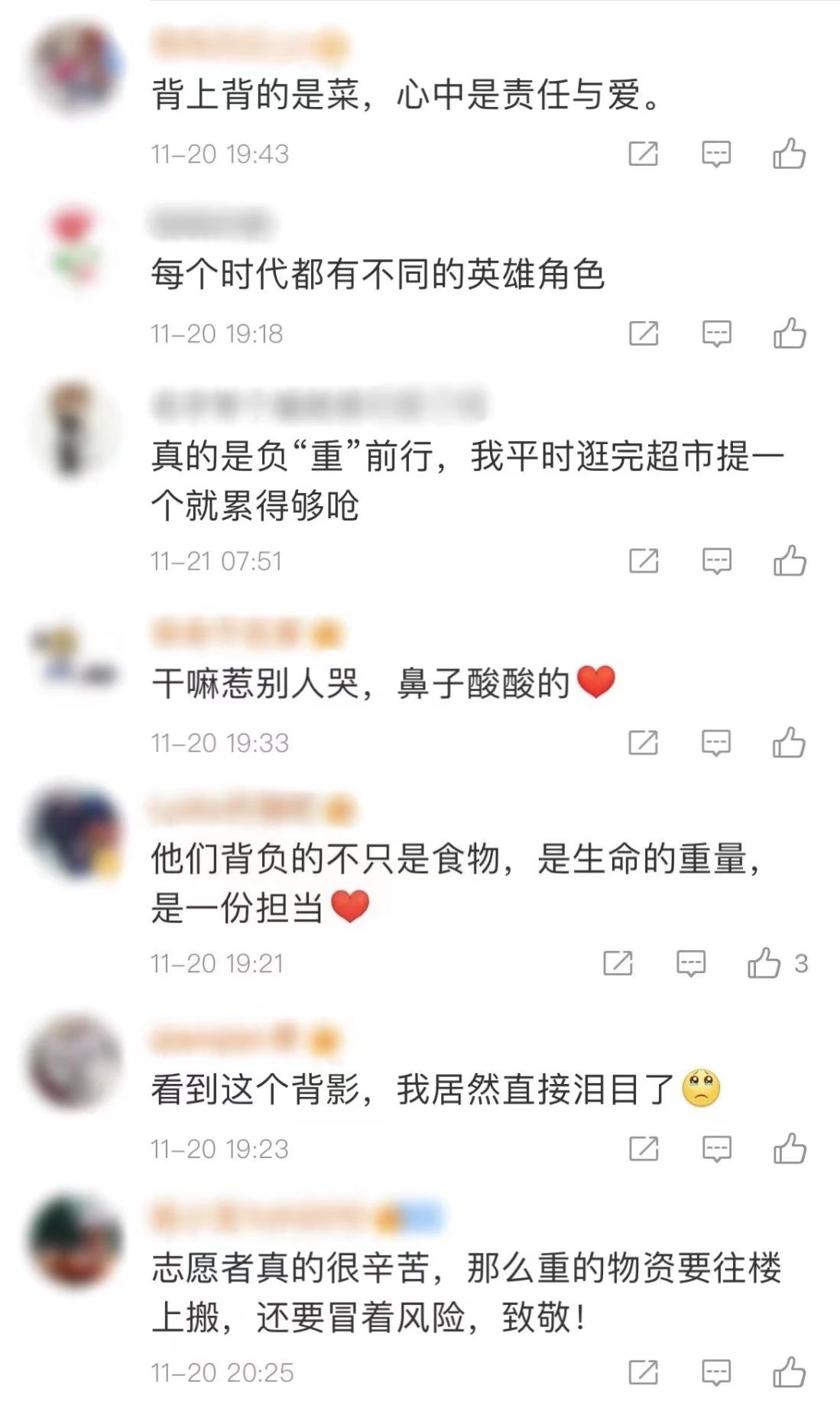This screenshot has width=840, height=1405.
Task: Like the comment '每个时代都有不同的英雄角色'
Action: coord(789,333)
